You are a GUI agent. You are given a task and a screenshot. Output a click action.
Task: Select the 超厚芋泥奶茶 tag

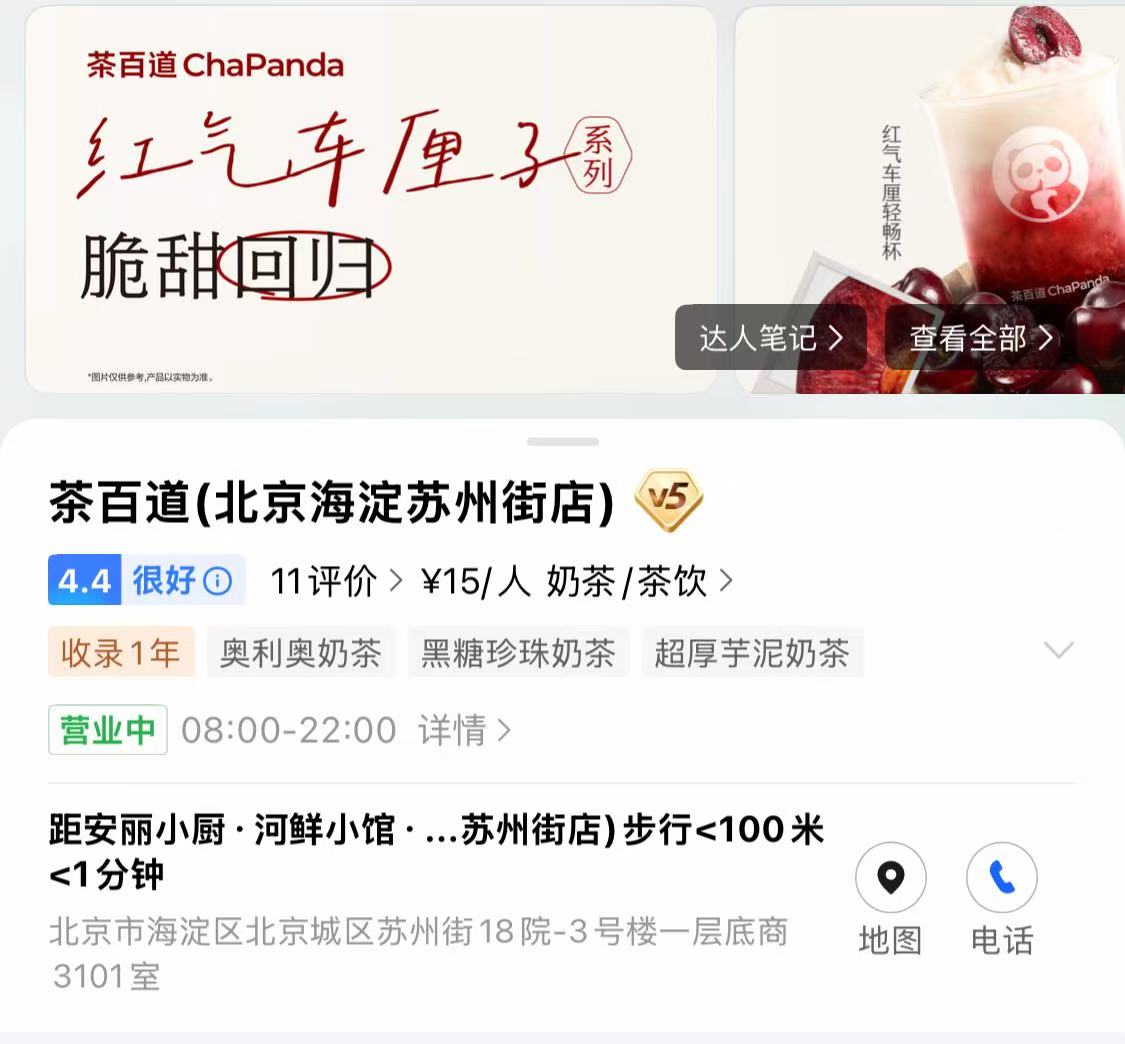click(752, 653)
